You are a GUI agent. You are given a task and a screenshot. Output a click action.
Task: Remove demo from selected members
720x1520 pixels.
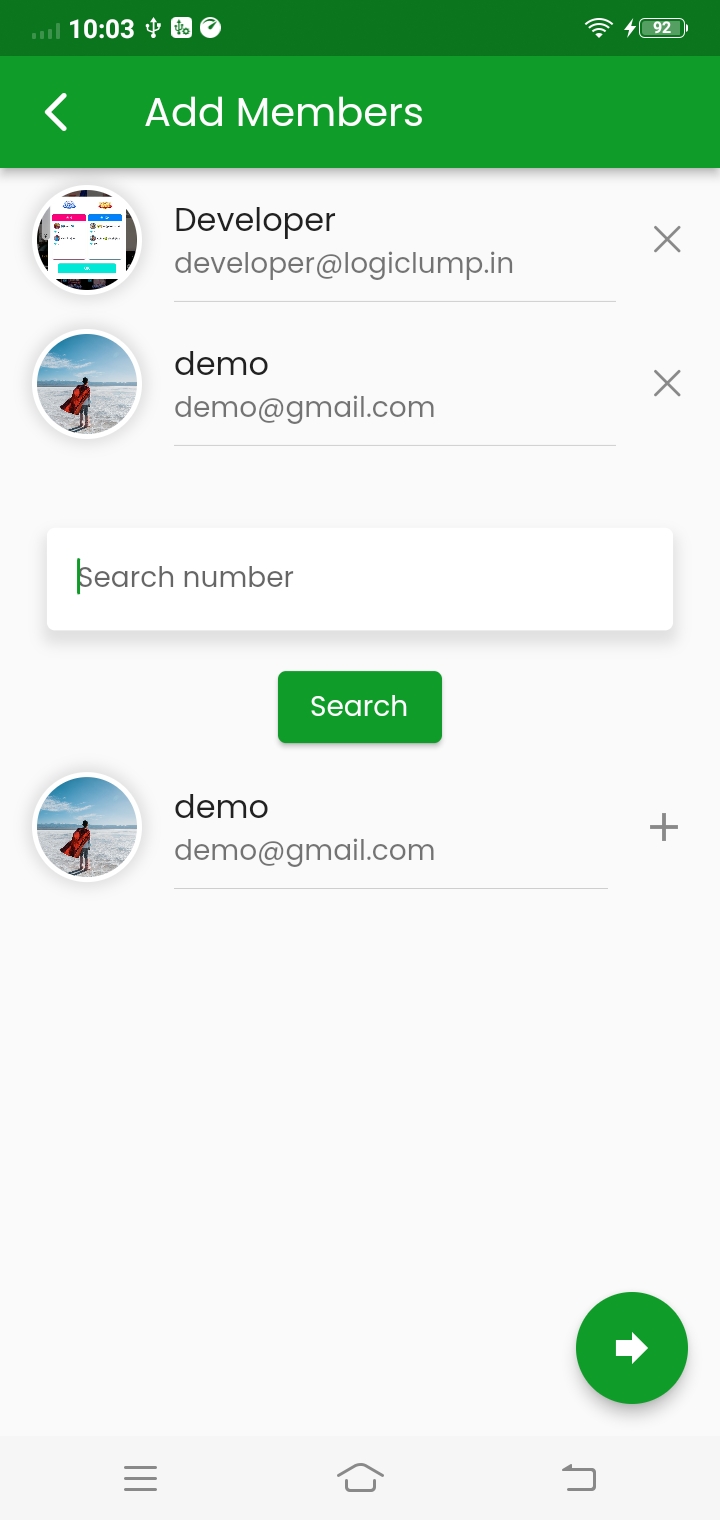pos(666,383)
